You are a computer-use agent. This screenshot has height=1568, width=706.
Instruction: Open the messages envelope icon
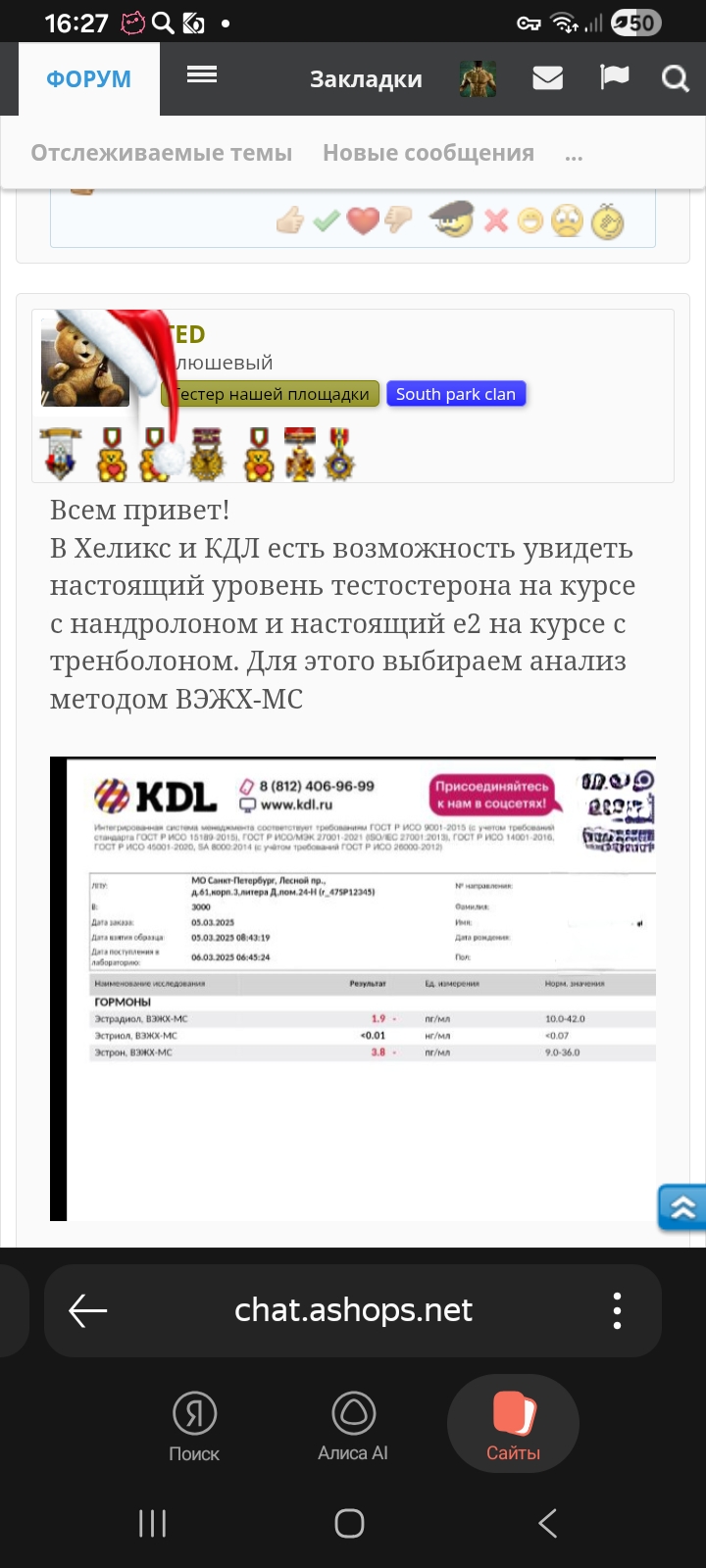pyautogui.click(x=547, y=78)
